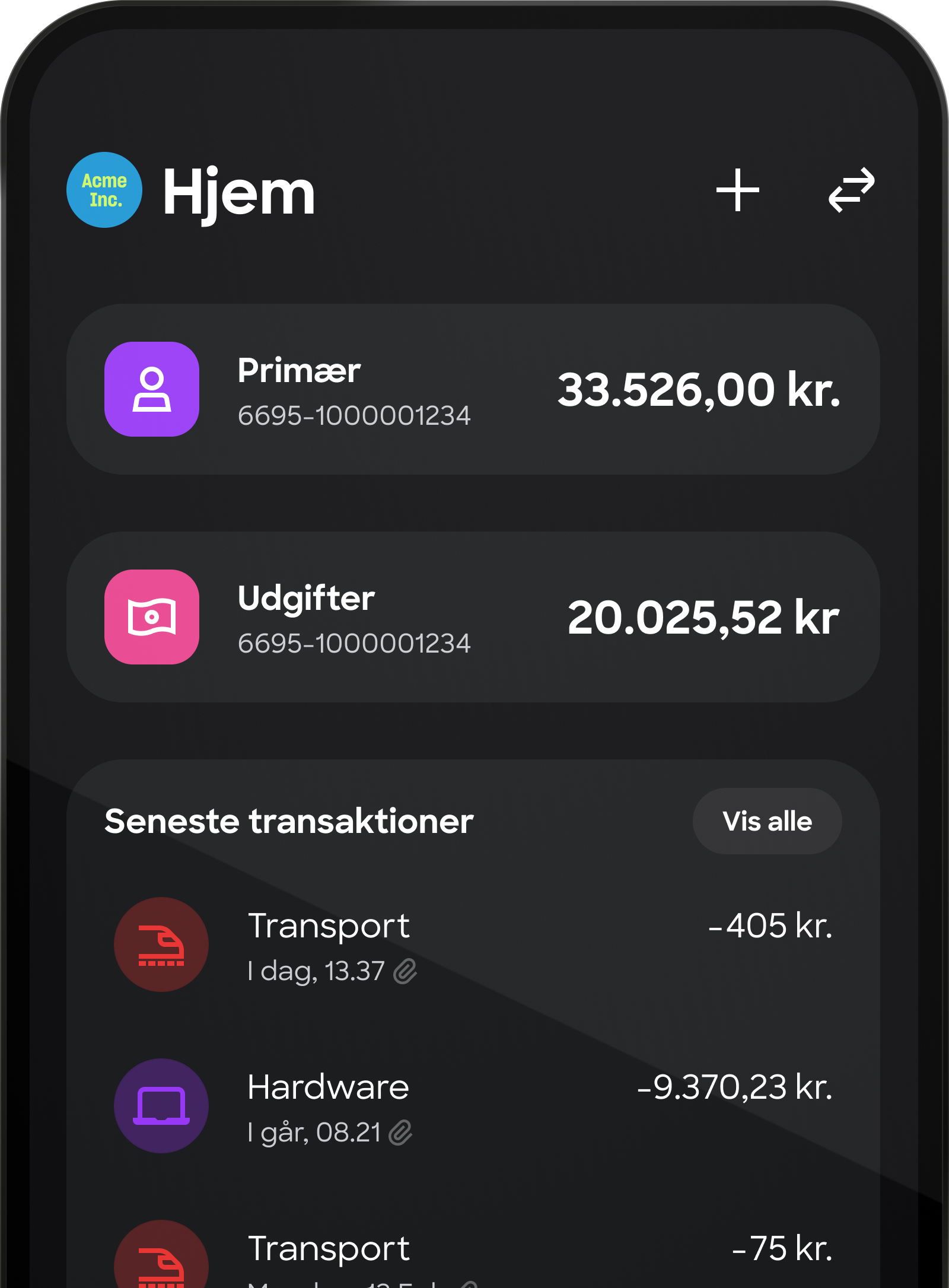Open the Acme Inc. profile avatar
Screen dimensions: 949x1288
(104, 190)
